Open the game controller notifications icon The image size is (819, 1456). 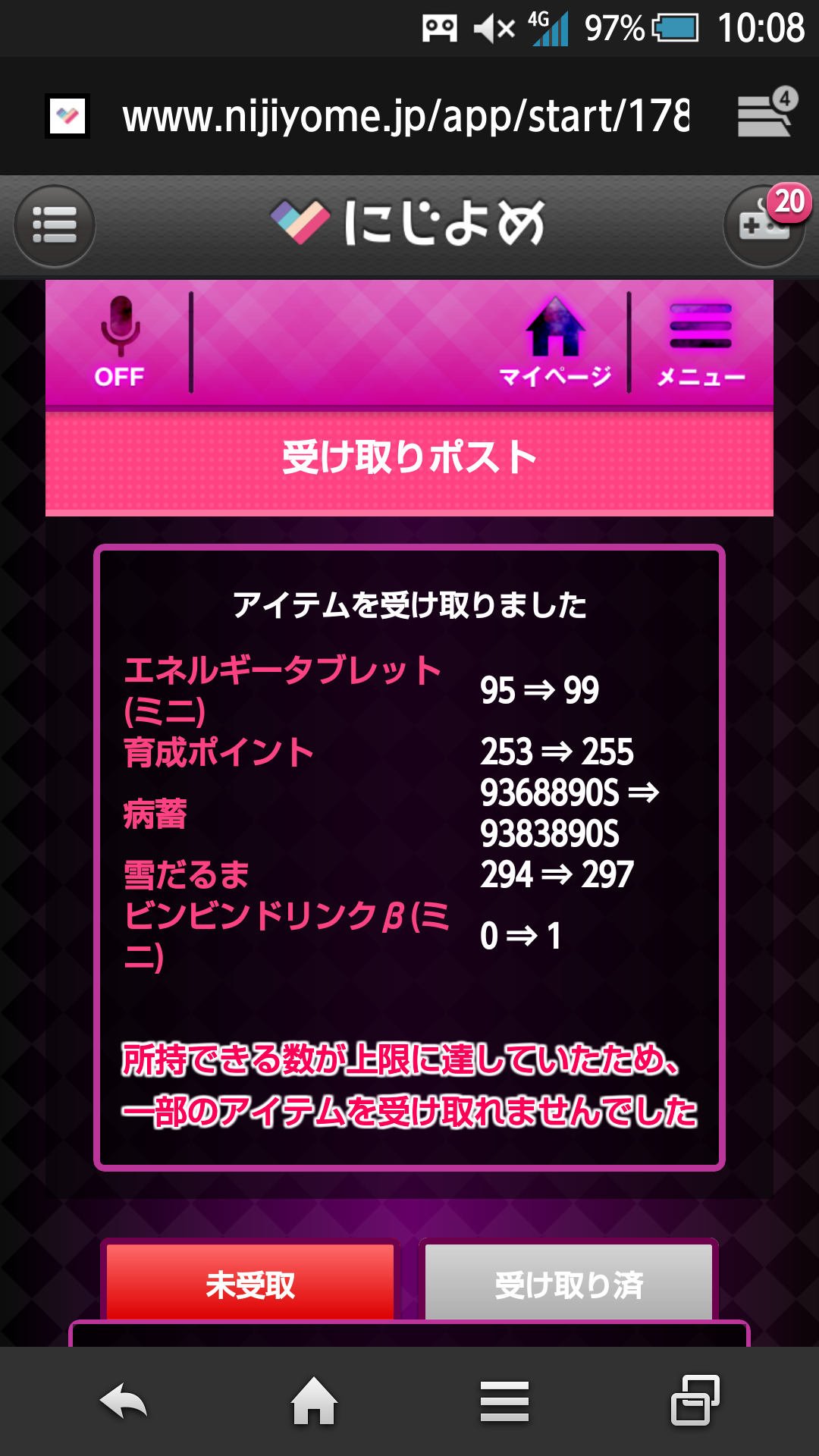[x=764, y=226]
